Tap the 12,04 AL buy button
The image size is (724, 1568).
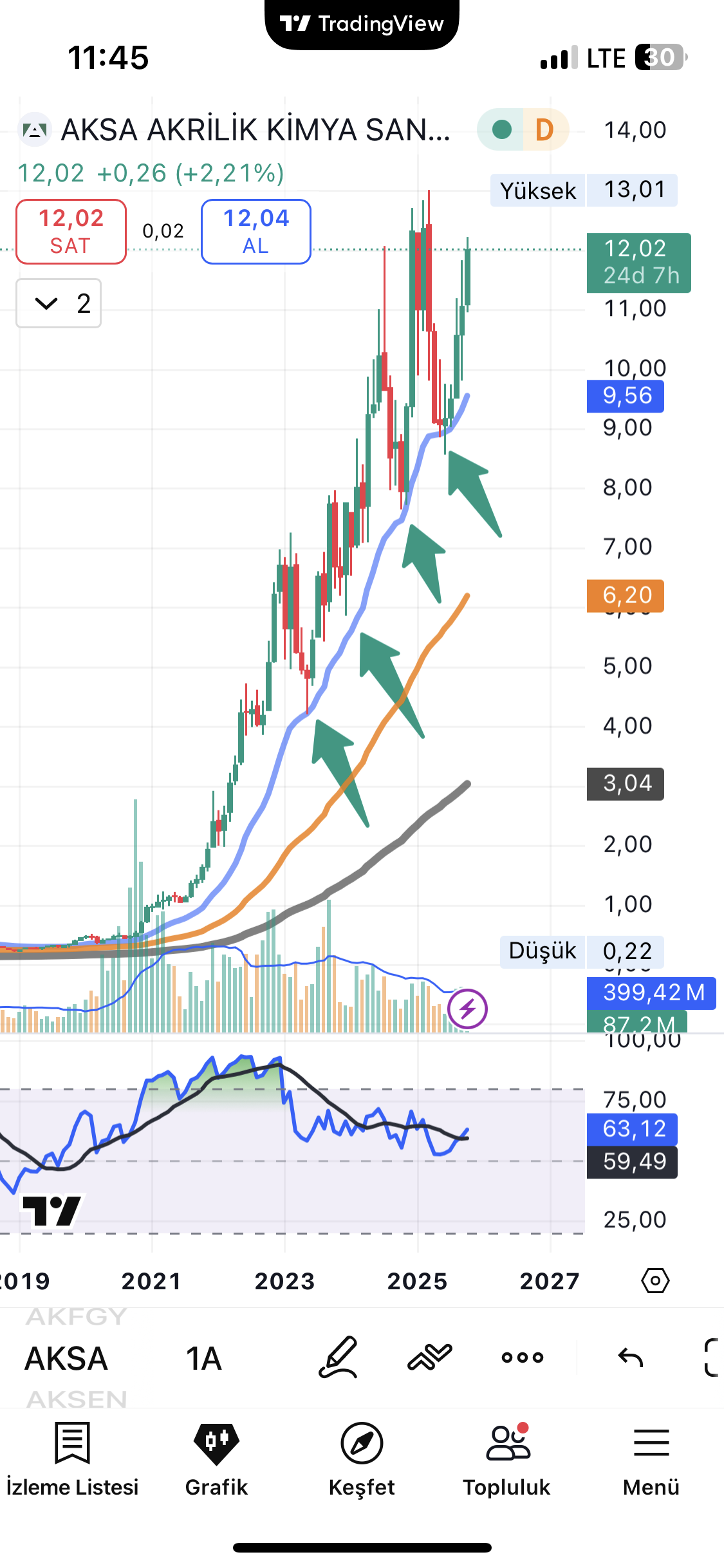(255, 232)
